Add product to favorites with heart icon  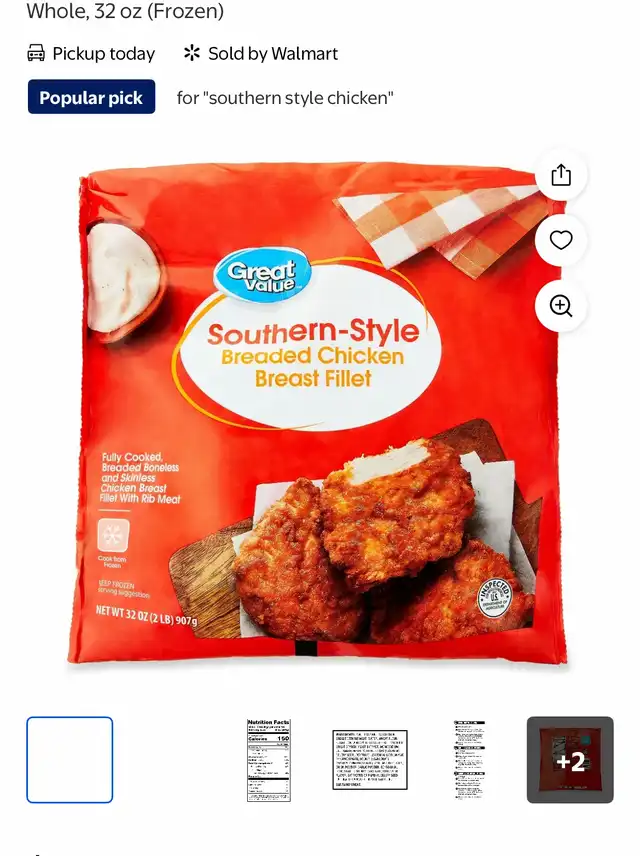click(561, 240)
